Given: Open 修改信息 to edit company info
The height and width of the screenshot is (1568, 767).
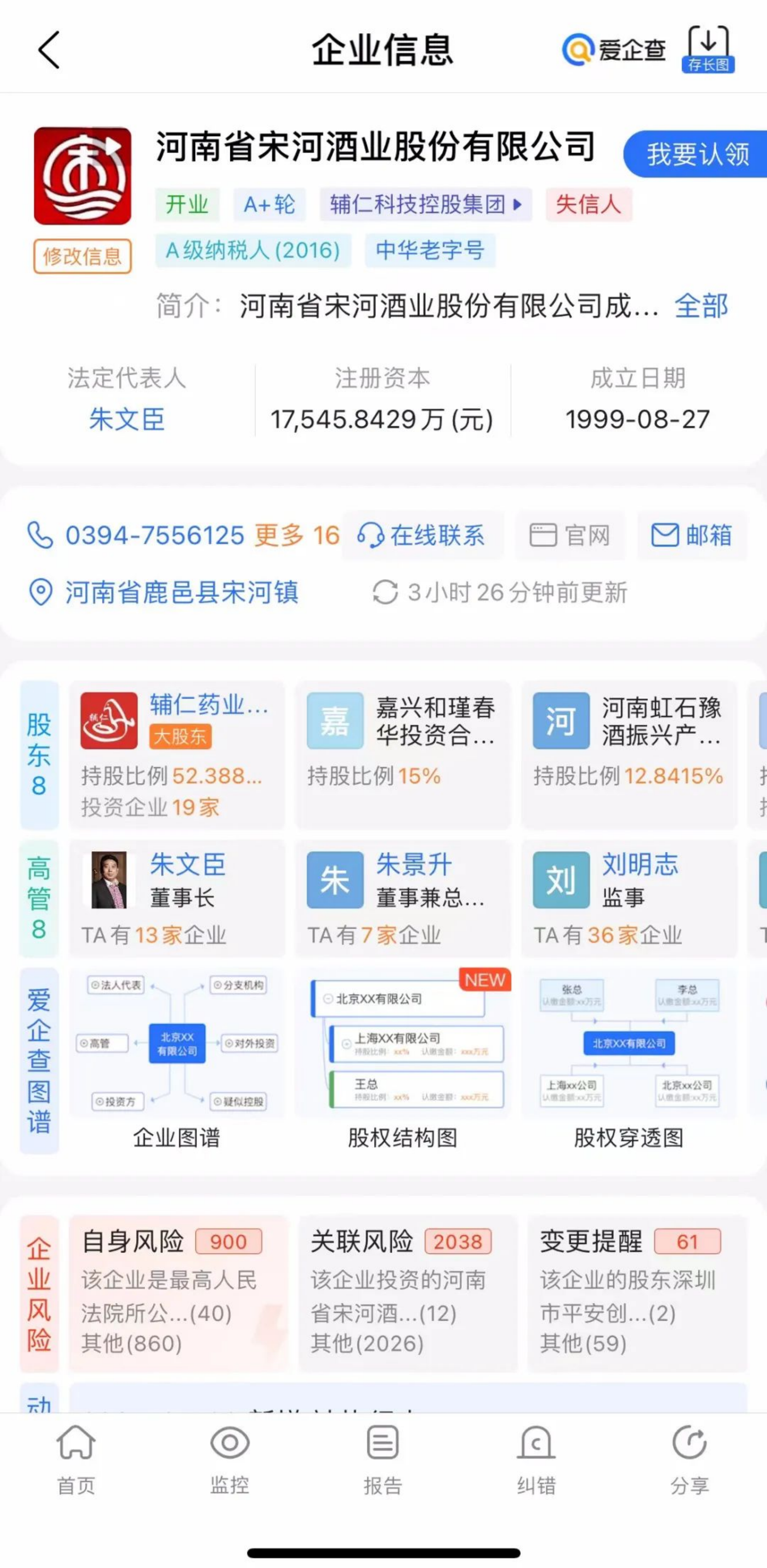Looking at the screenshot, I should [x=82, y=256].
